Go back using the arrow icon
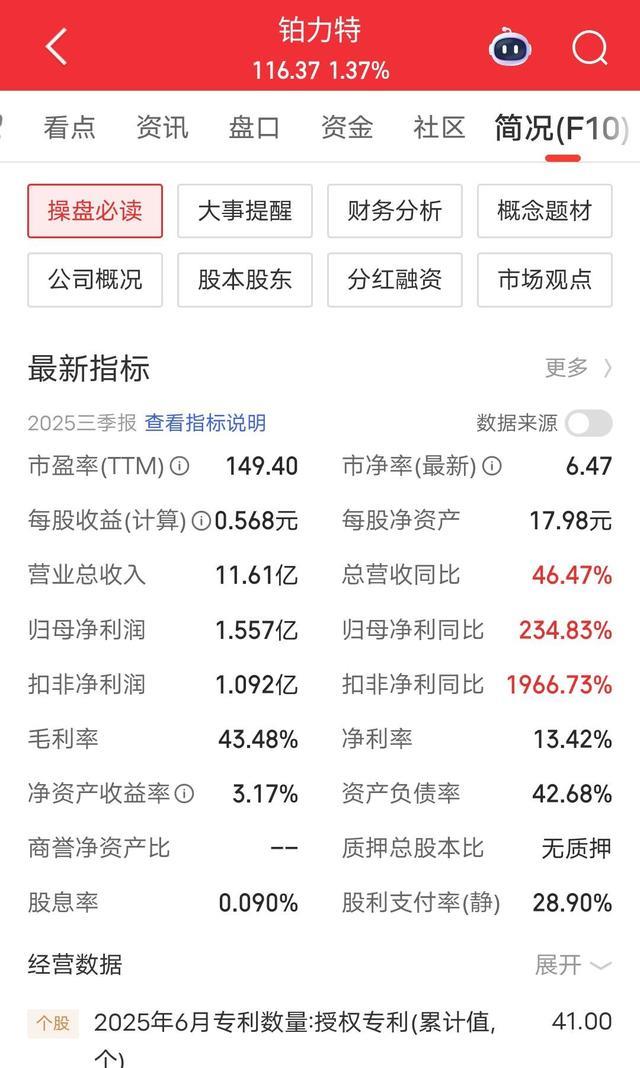Screen dimensions: 640x1068 [57, 47]
